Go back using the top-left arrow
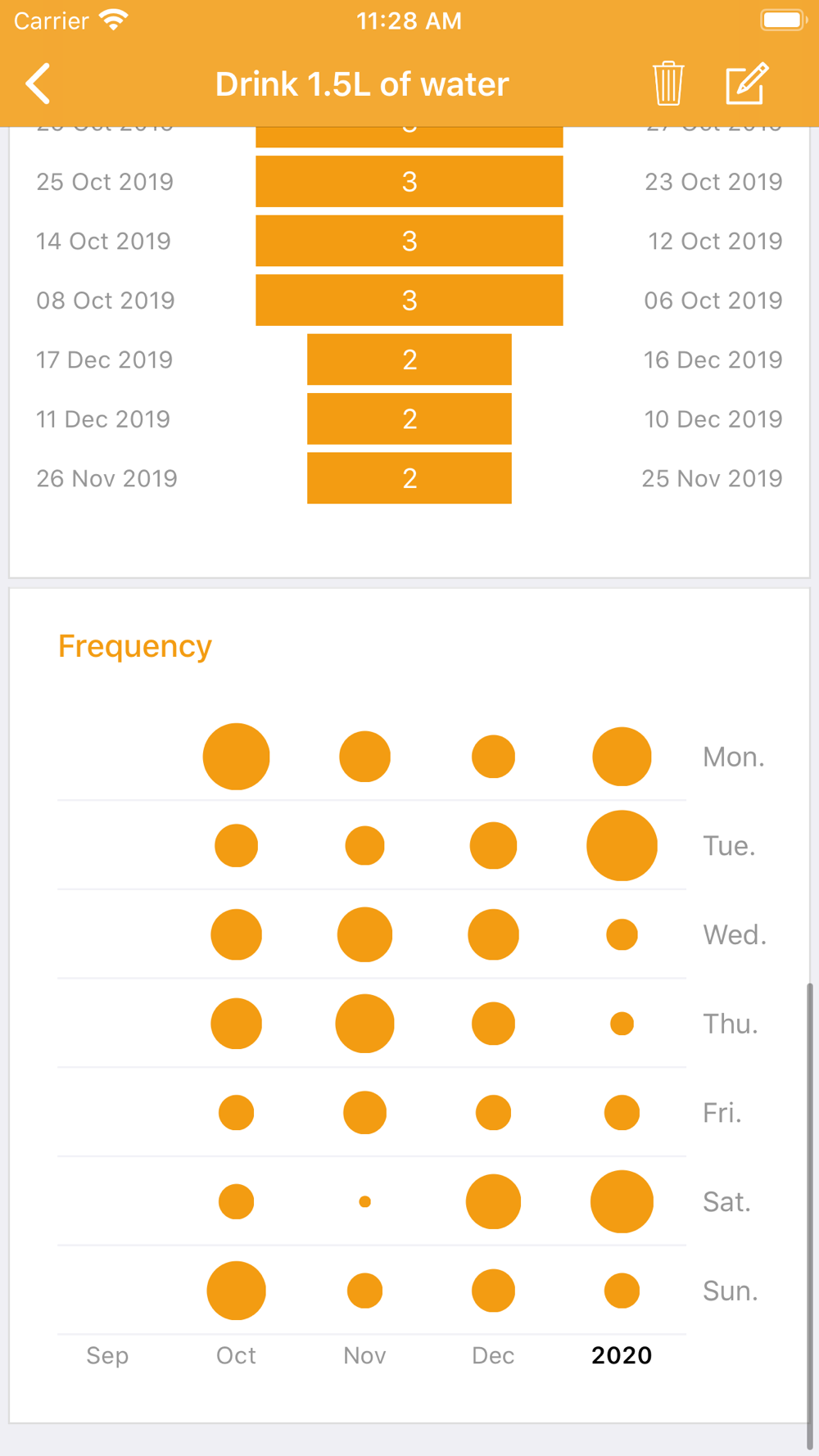The image size is (819, 1456). click(38, 84)
